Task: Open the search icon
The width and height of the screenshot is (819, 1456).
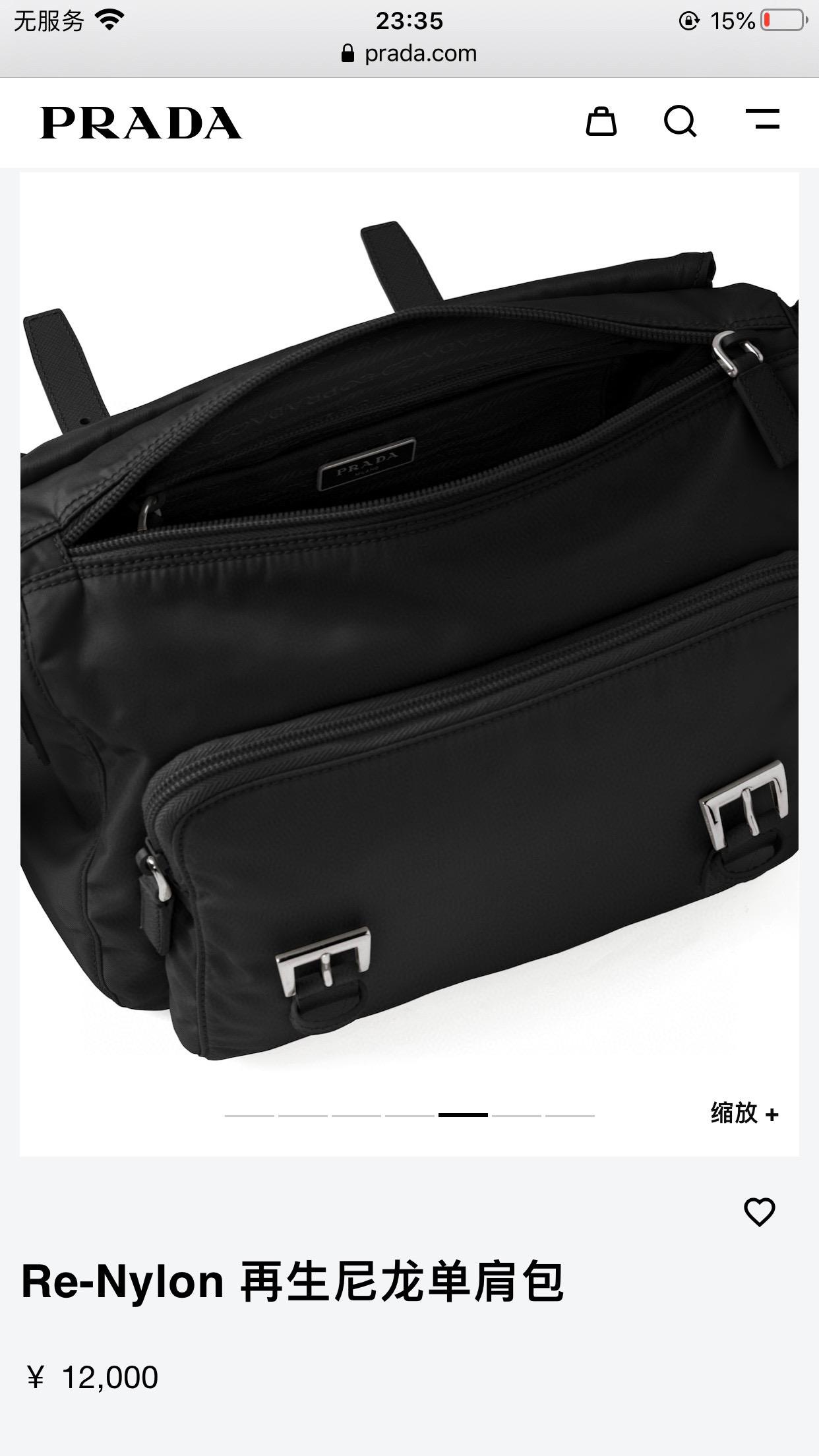Action: pos(680,121)
